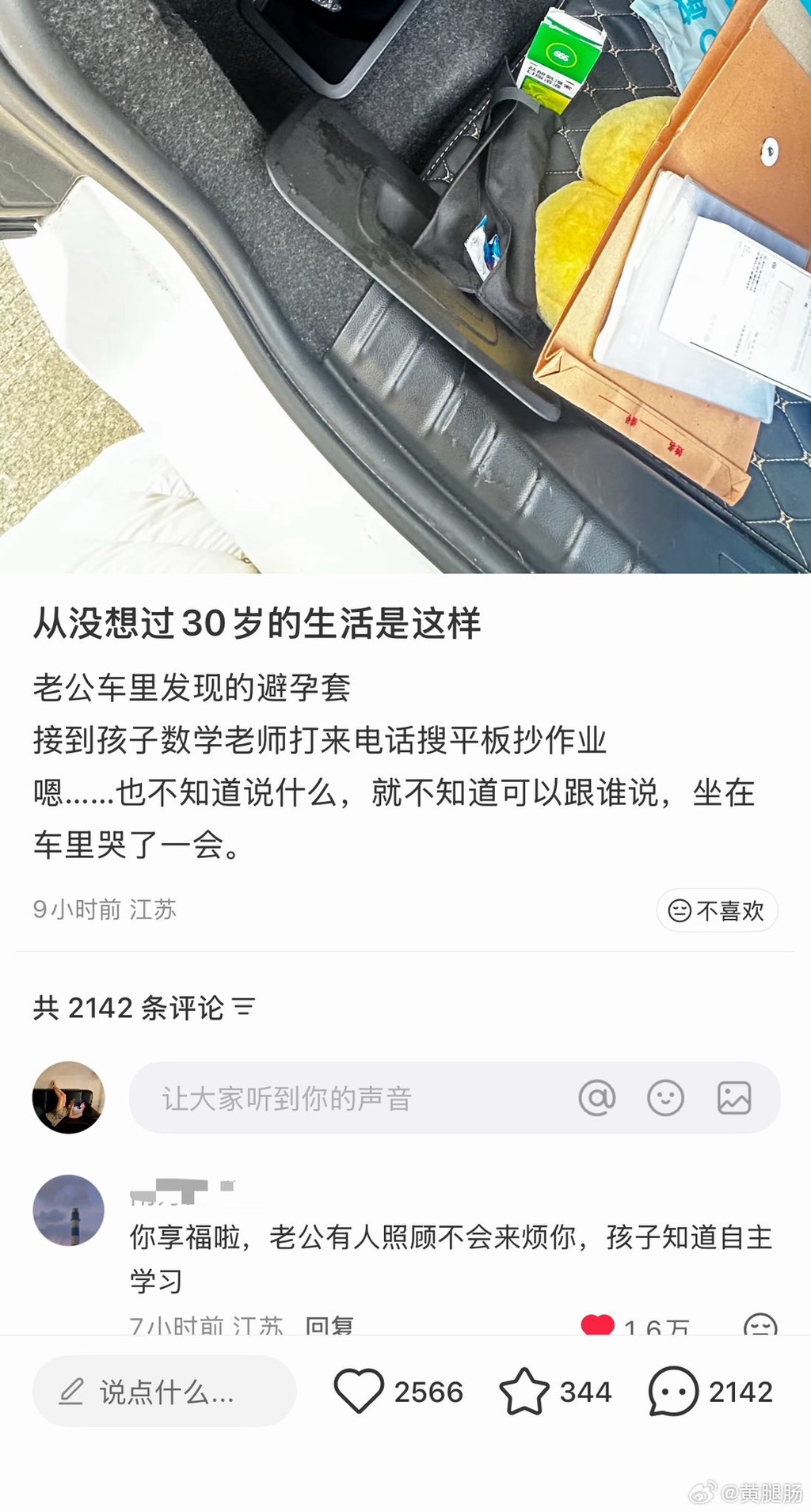View the post's car photo in full screen
Screen dimensions: 811x1512
[x=405, y=285]
